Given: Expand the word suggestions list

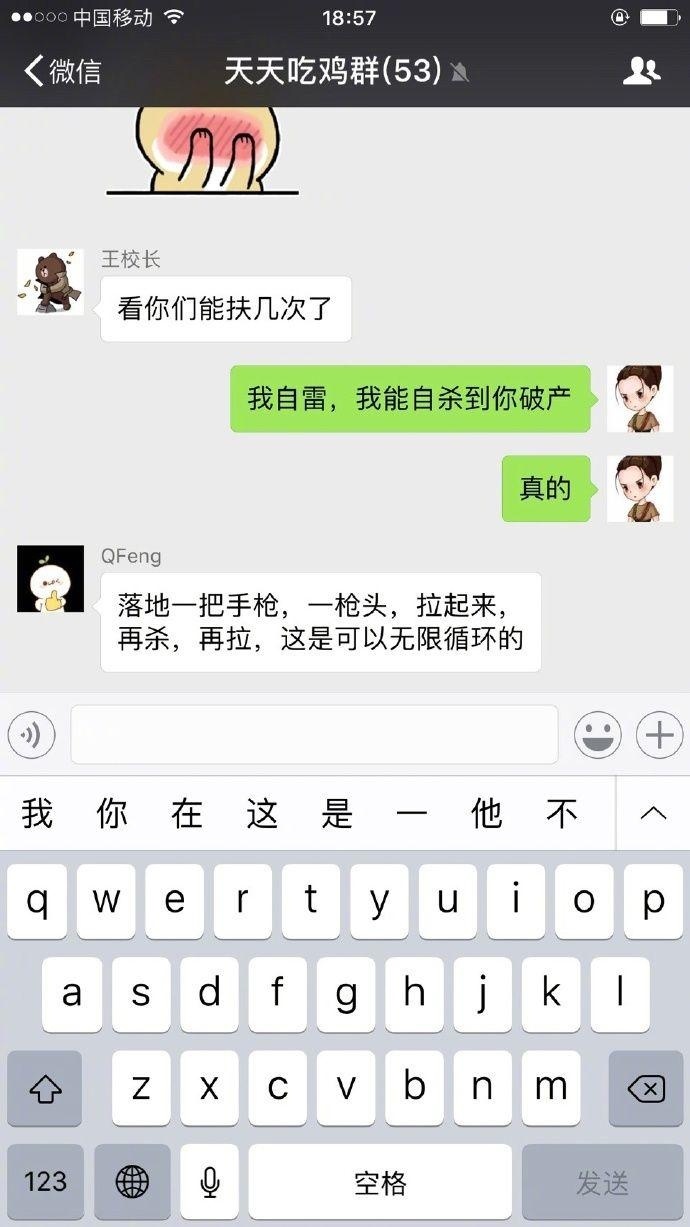Looking at the screenshot, I should click(652, 813).
